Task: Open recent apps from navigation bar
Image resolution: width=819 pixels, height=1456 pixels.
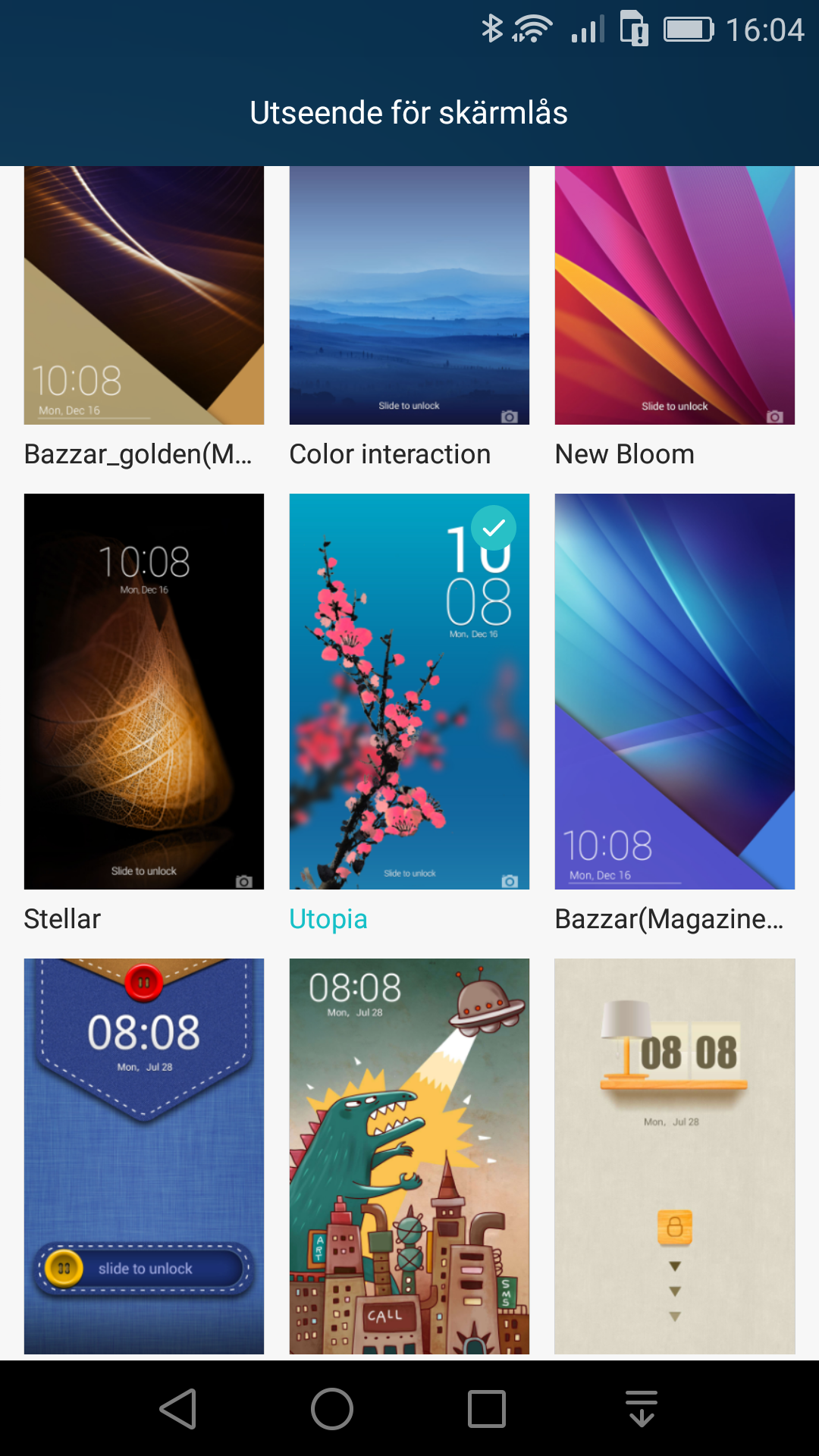Action: point(487,1409)
